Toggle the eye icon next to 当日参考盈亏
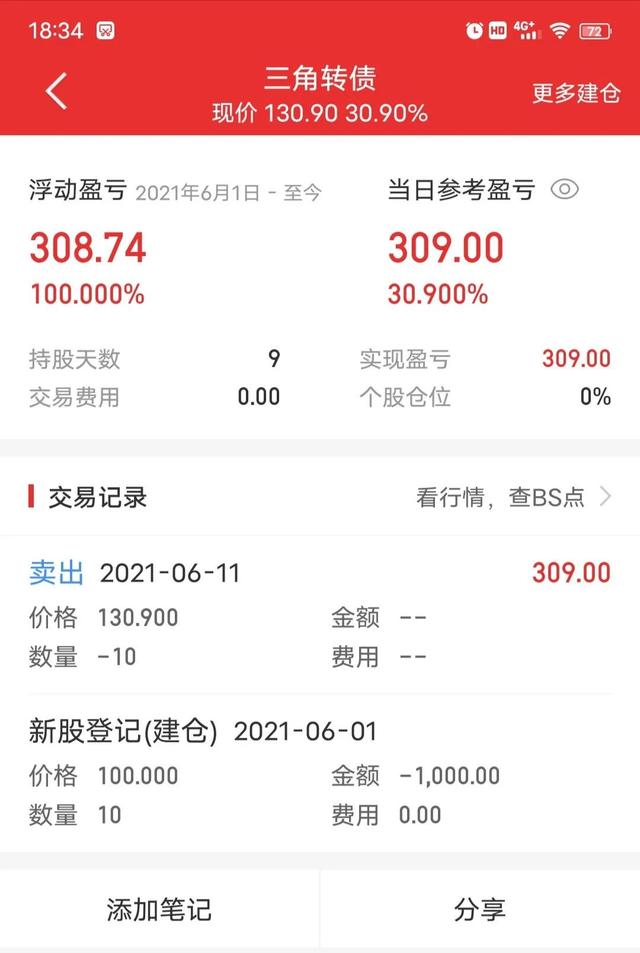The image size is (640, 953). coord(565,190)
